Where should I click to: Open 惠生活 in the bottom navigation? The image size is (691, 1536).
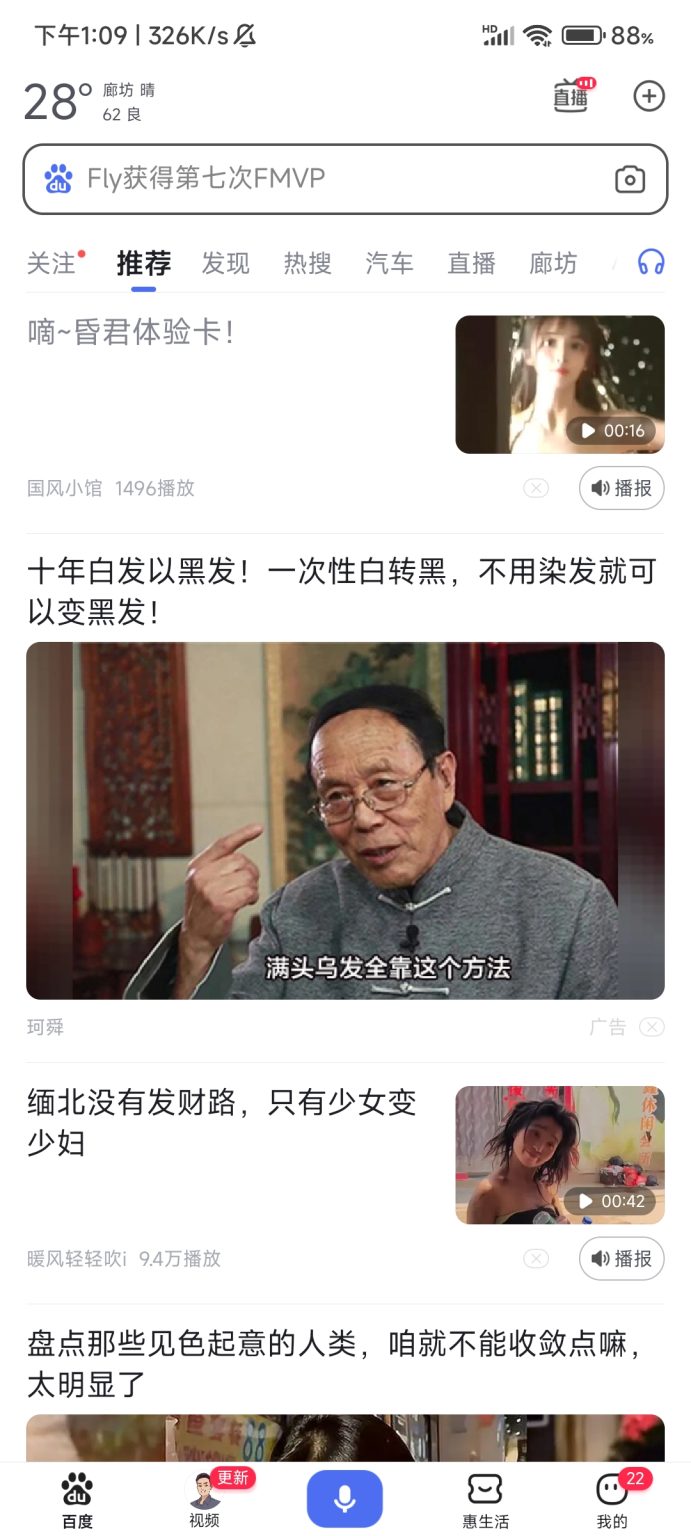[x=485, y=1501]
